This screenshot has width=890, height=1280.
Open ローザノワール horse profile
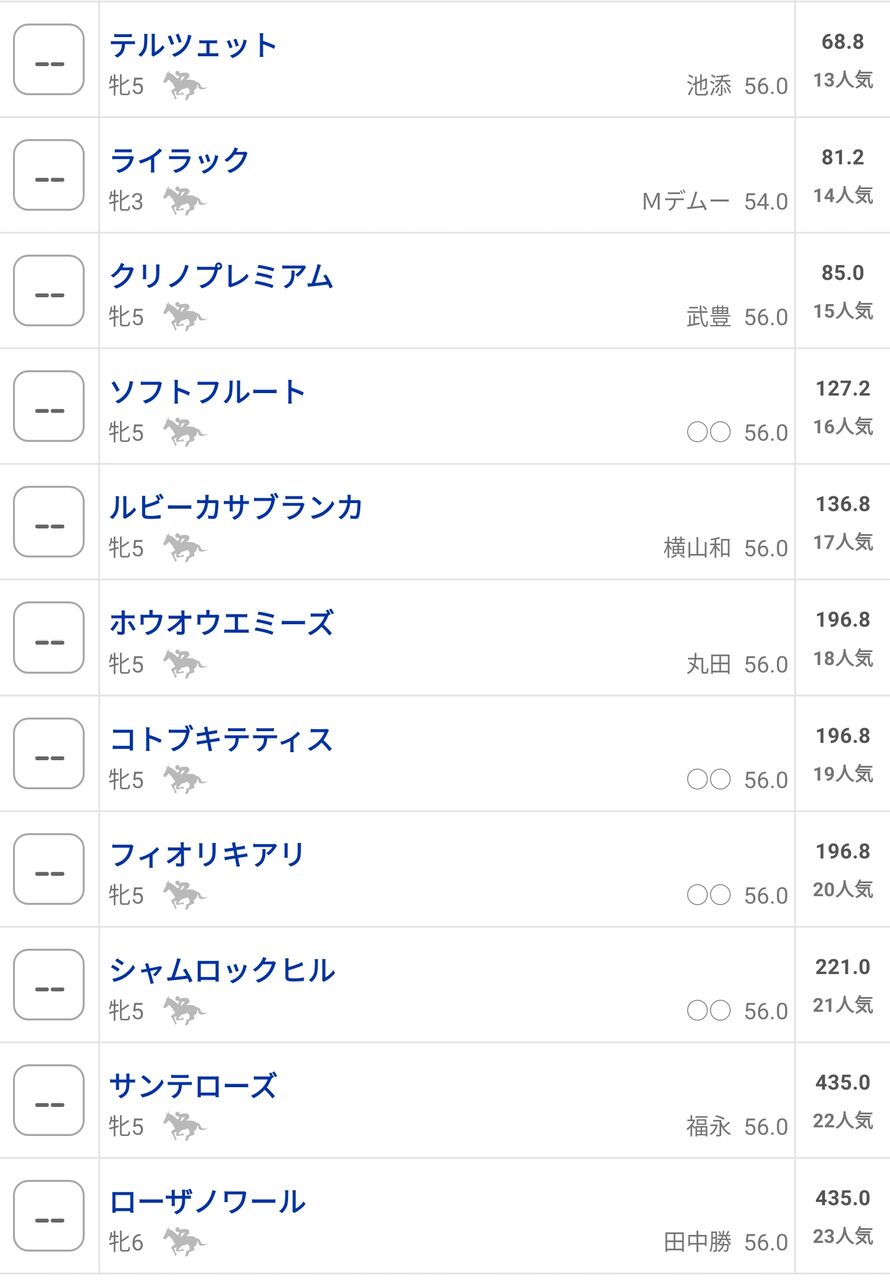(207, 1201)
